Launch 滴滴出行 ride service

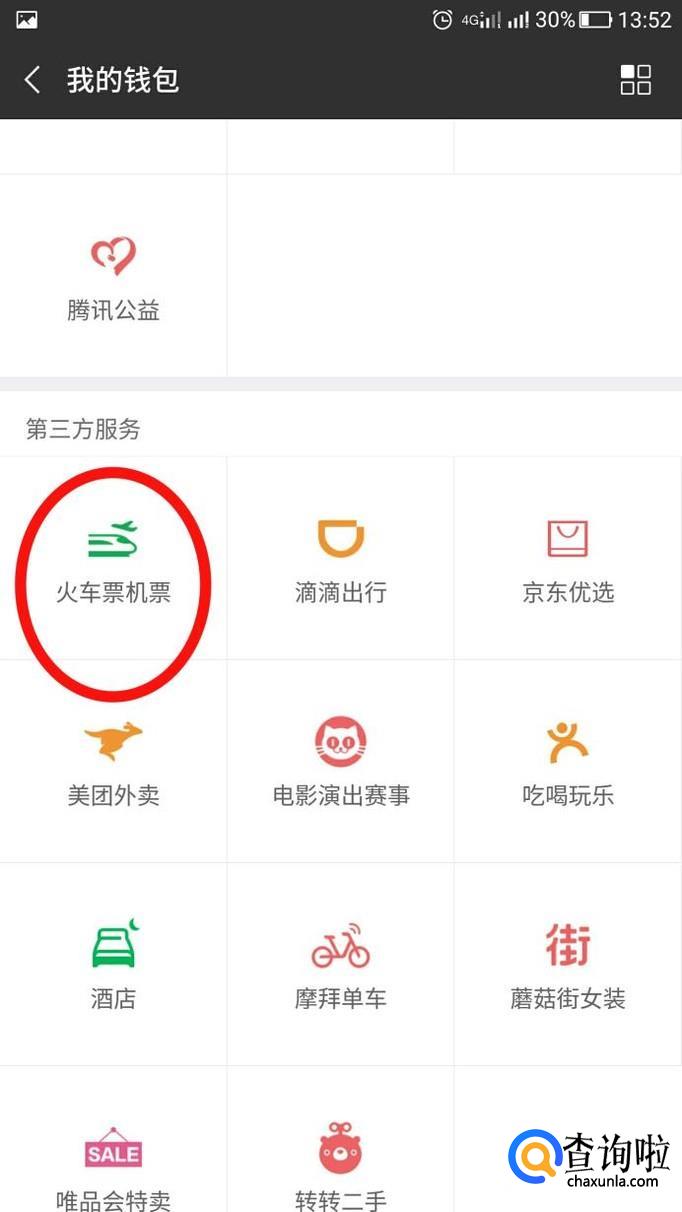pos(340,560)
